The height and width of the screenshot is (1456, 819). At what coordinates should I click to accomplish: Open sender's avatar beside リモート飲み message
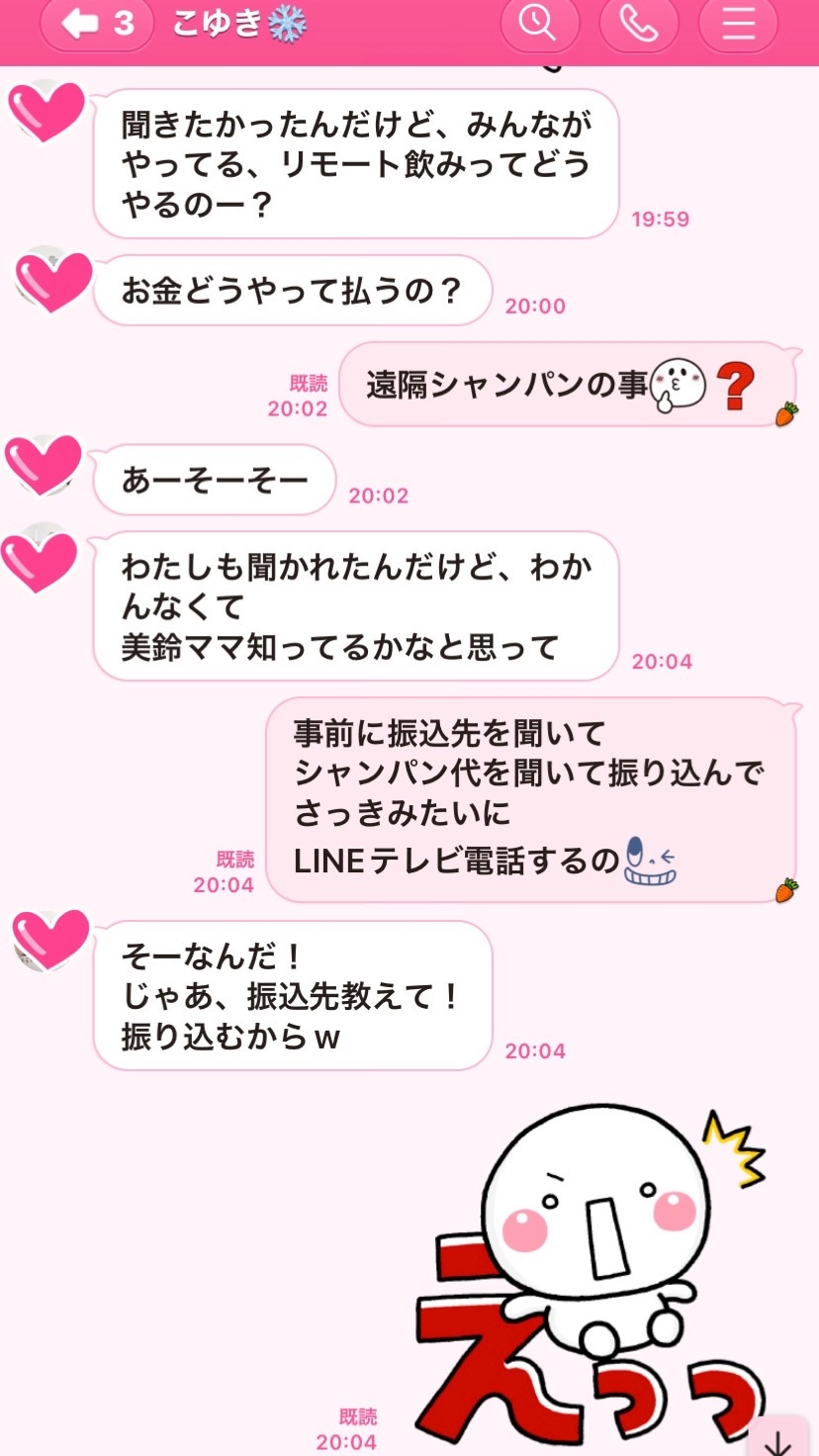tap(45, 112)
